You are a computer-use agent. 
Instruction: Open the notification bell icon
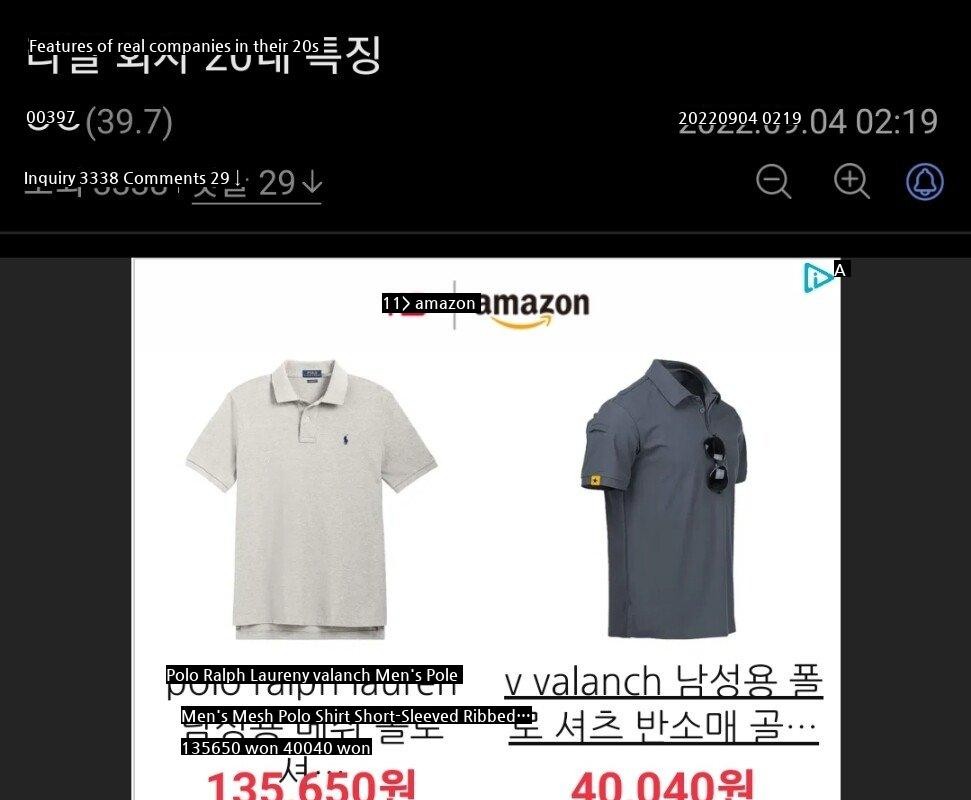click(925, 181)
